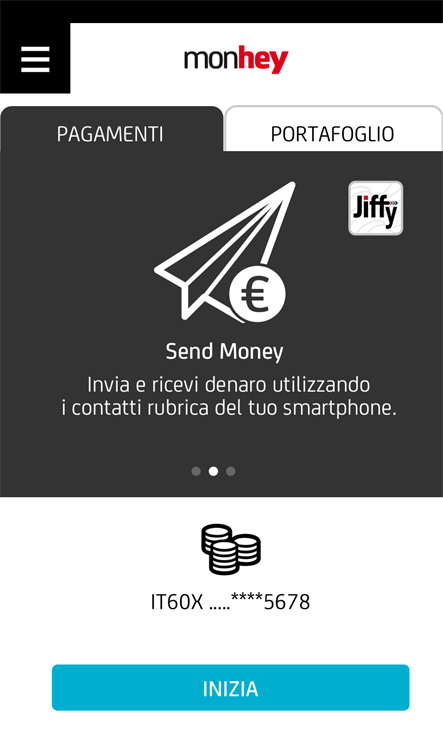Open the hamburger menu
443x738 pixels.
pos(35,58)
